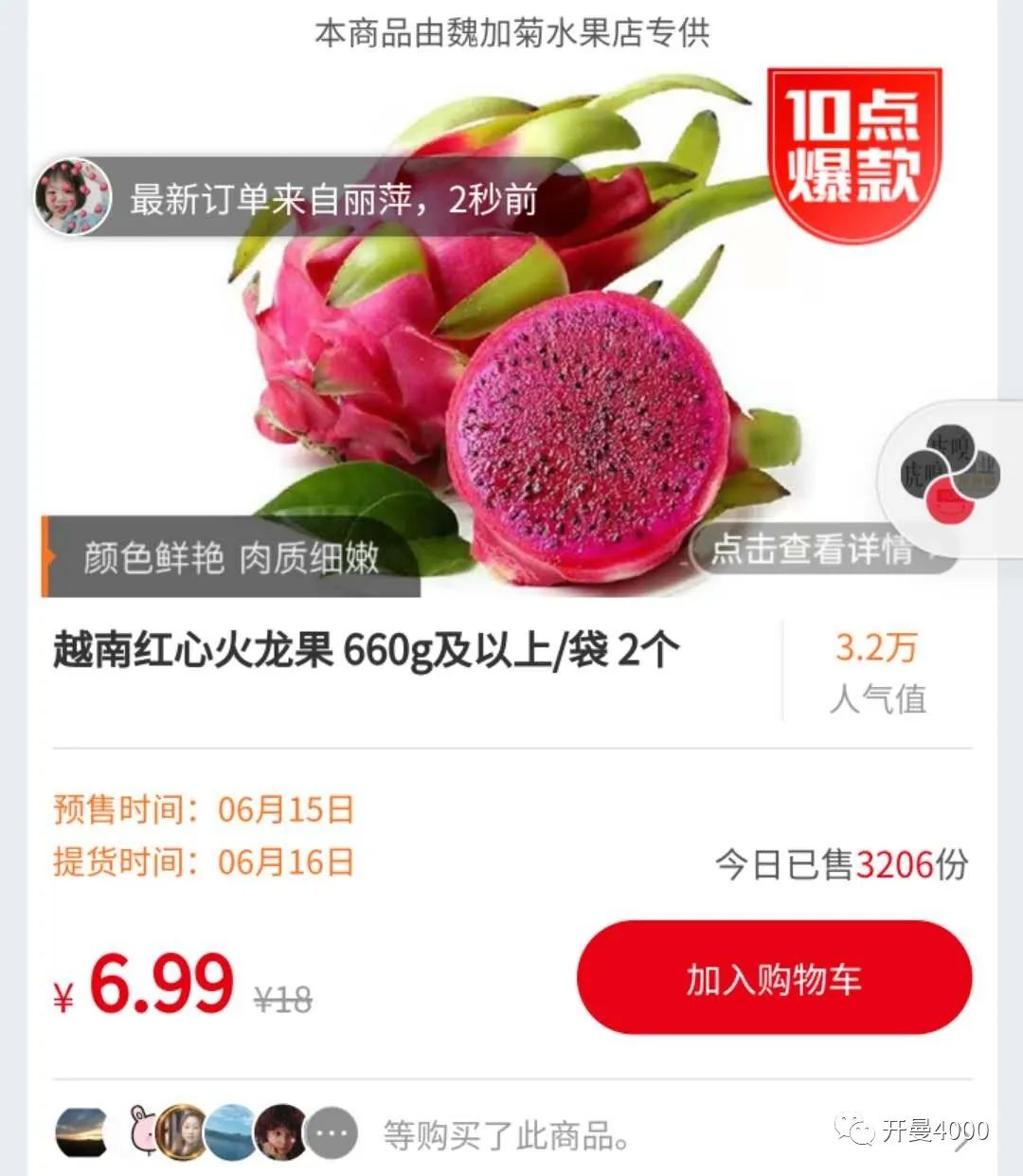This screenshot has width=1023, height=1176.
Task: Tap 点击查看详情 to view product details
Action: (817, 549)
